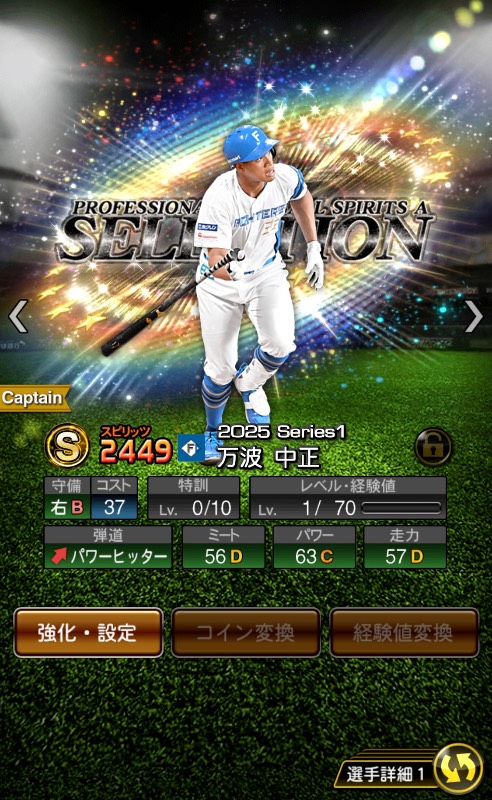Viewport: 492px width, 800px height.
Task: Tap the コイン変換 button
Action: [x=246, y=633]
